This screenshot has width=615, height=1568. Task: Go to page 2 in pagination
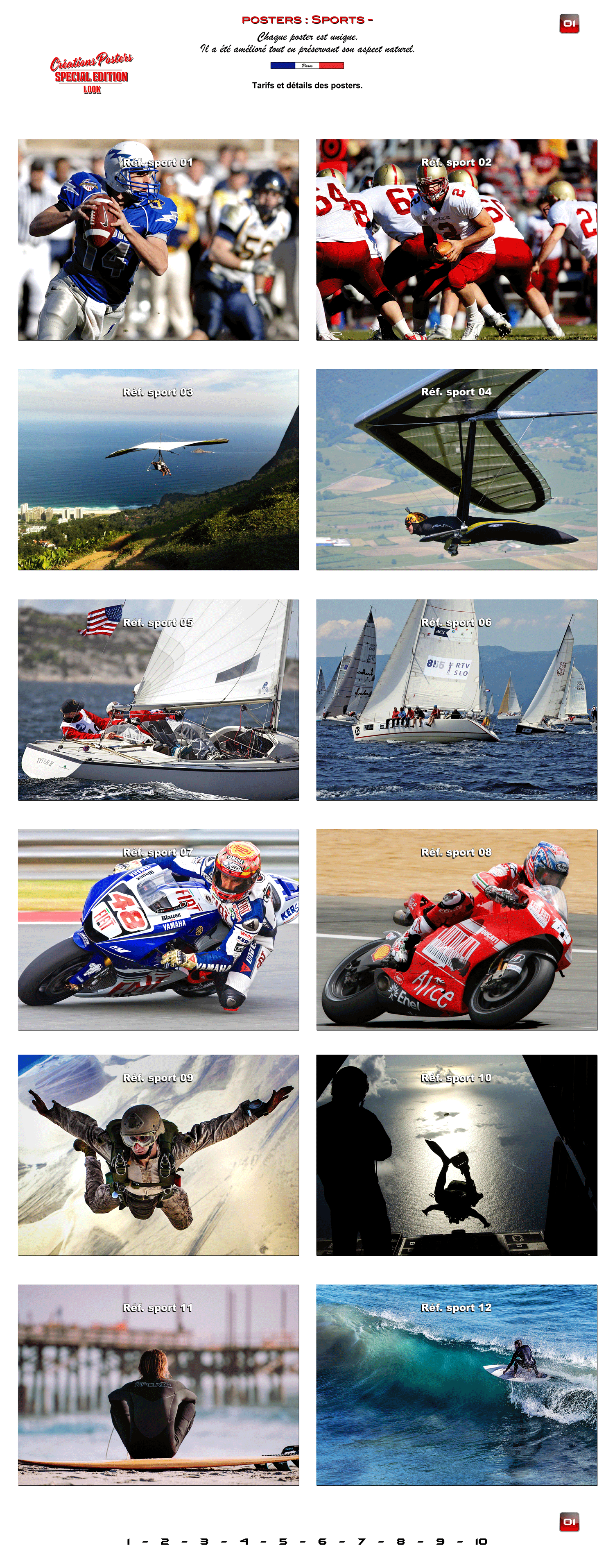164,1541
